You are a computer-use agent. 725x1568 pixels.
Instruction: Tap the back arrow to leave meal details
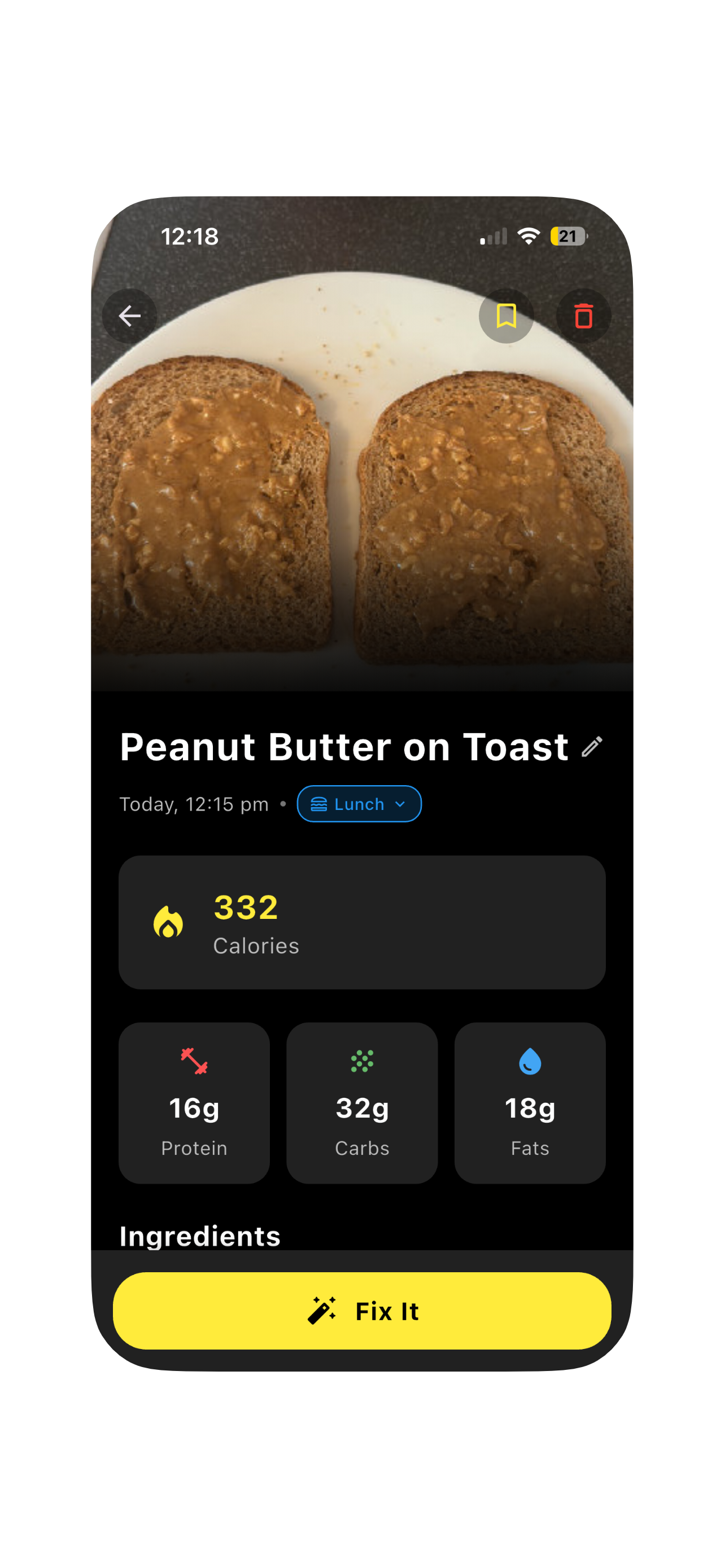130,316
